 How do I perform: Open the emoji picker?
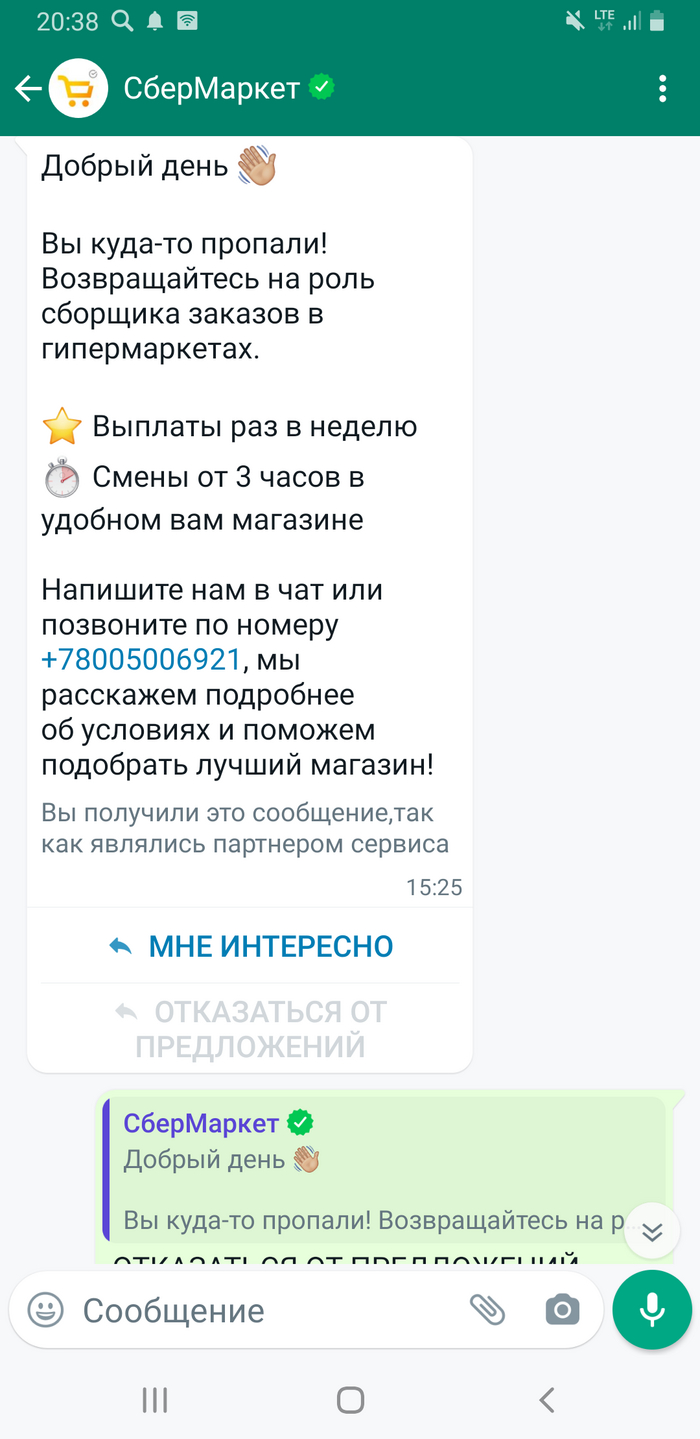point(46,1310)
